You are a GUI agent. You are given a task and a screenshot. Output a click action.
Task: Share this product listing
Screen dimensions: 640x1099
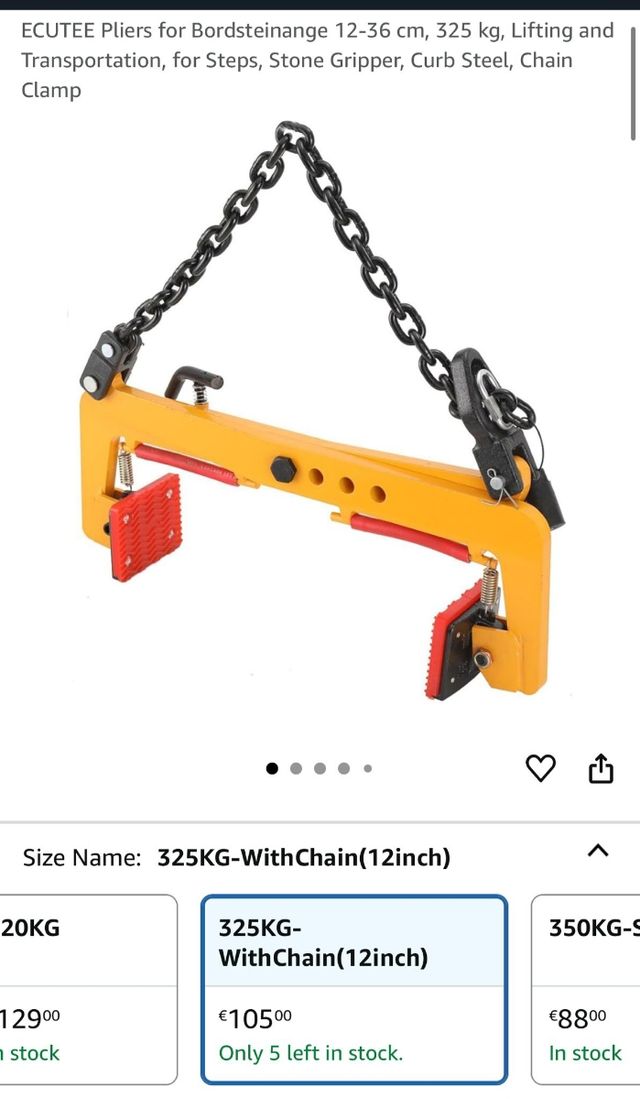pos(600,768)
